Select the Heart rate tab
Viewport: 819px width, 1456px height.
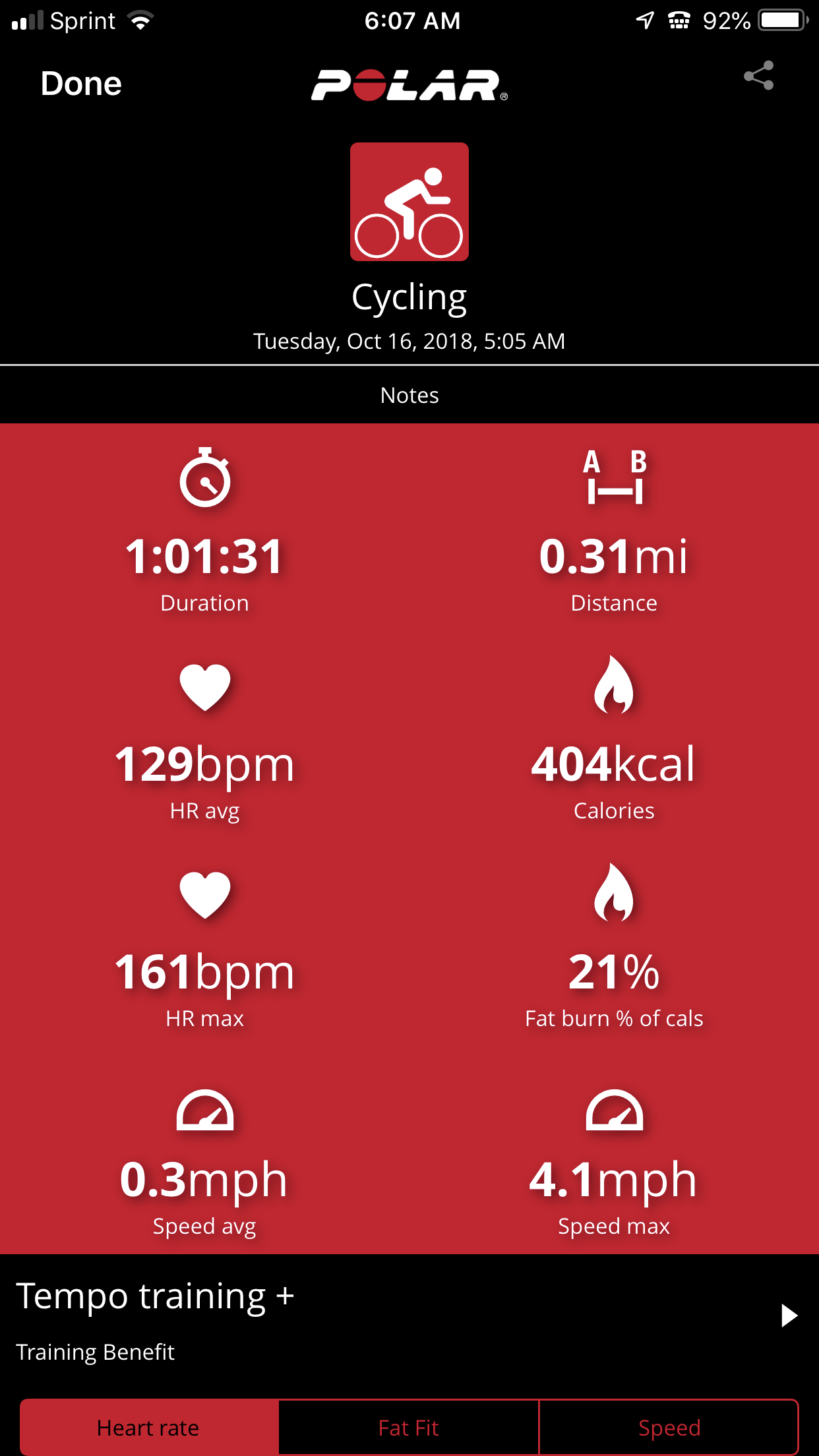click(148, 1428)
